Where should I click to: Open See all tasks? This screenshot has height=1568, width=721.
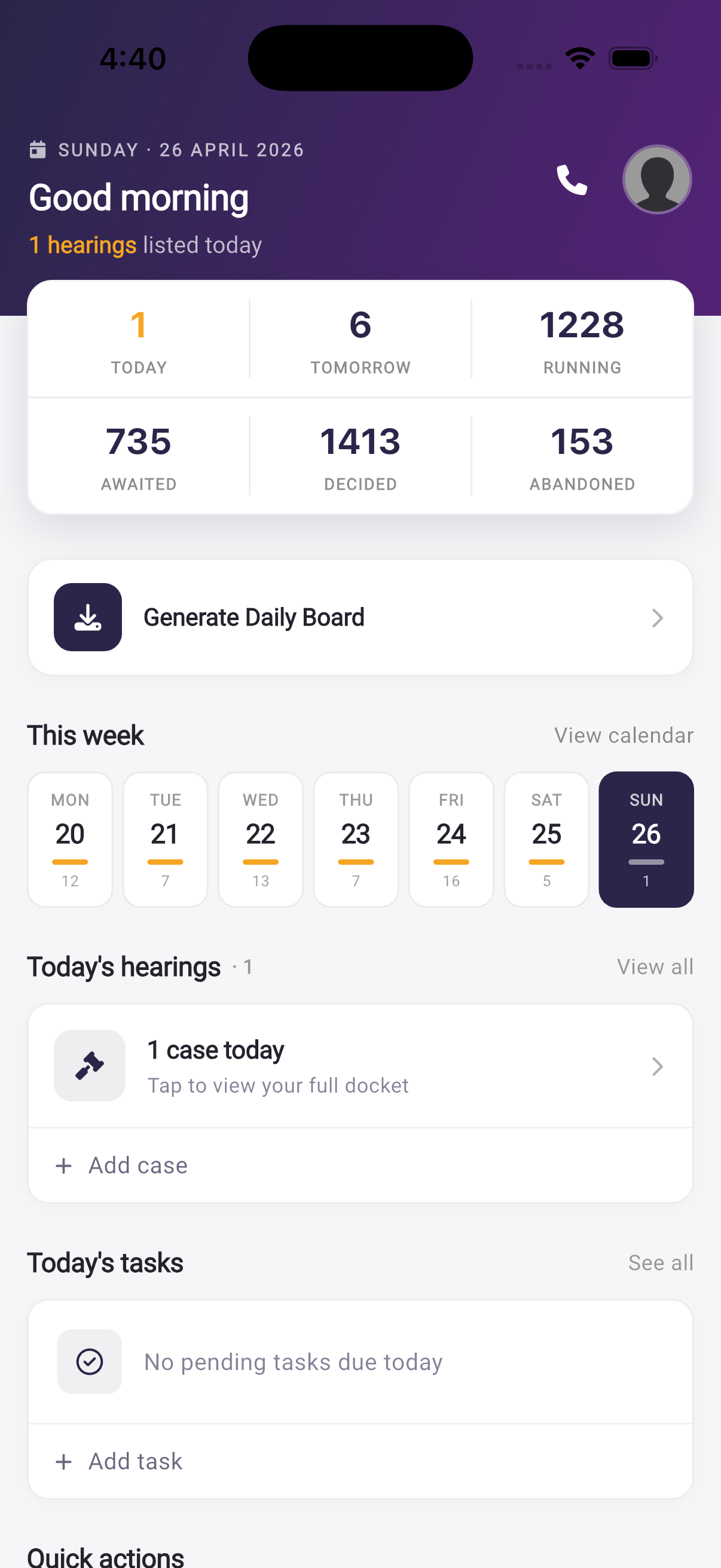coord(660,1262)
